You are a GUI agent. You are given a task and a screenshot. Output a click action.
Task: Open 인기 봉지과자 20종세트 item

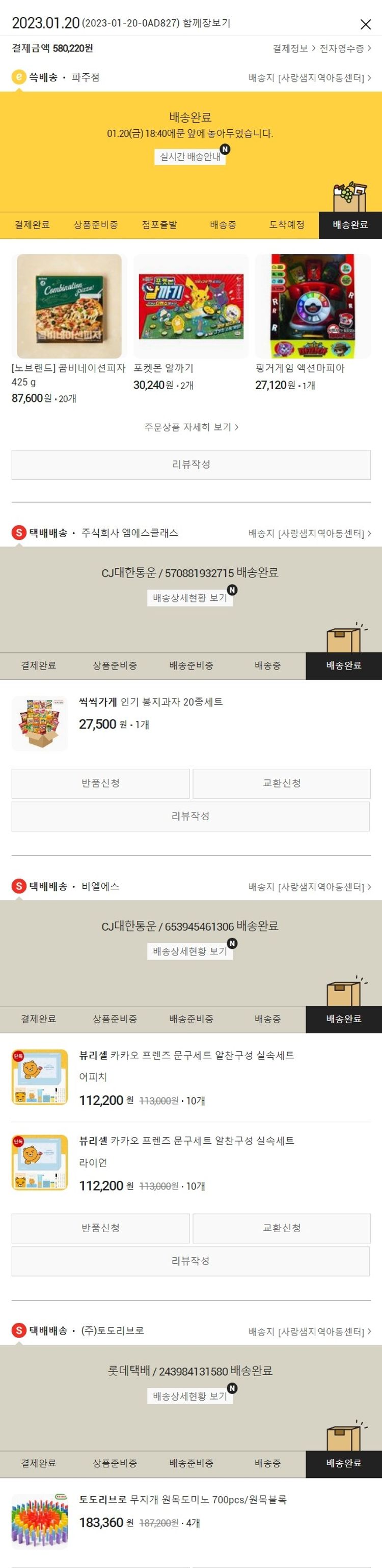[x=150, y=702]
